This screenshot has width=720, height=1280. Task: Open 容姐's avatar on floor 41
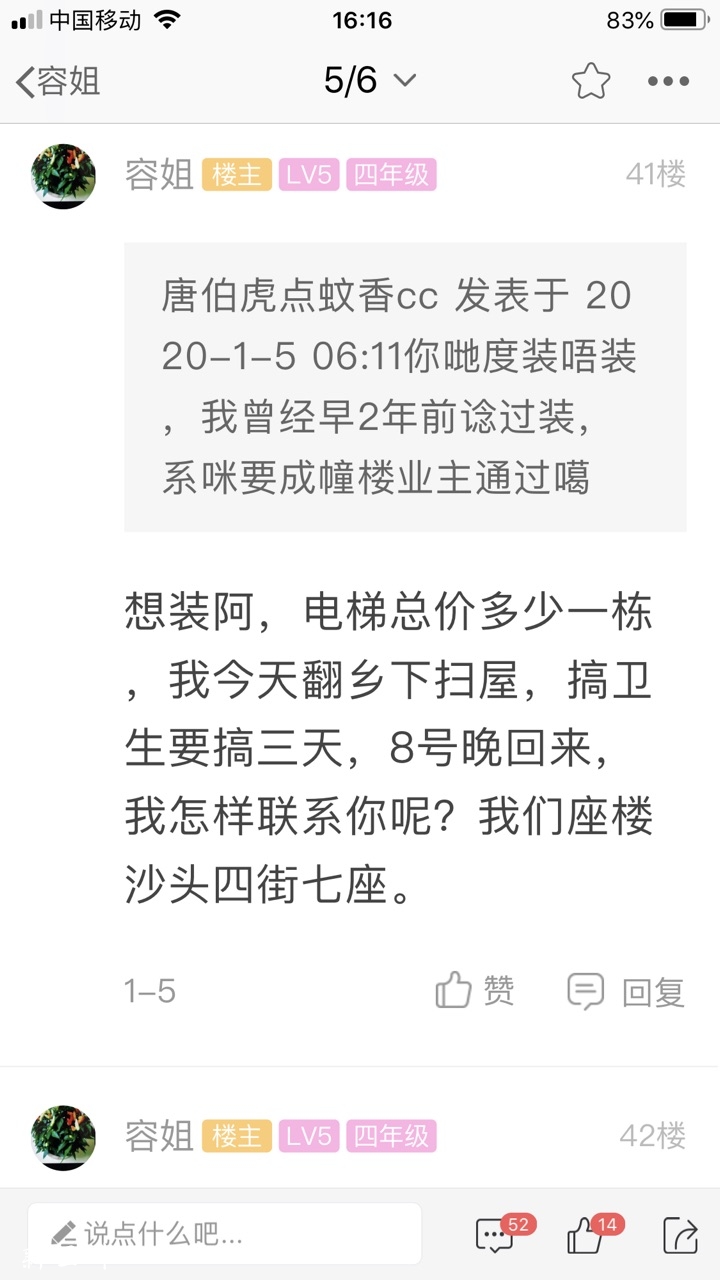tap(64, 176)
